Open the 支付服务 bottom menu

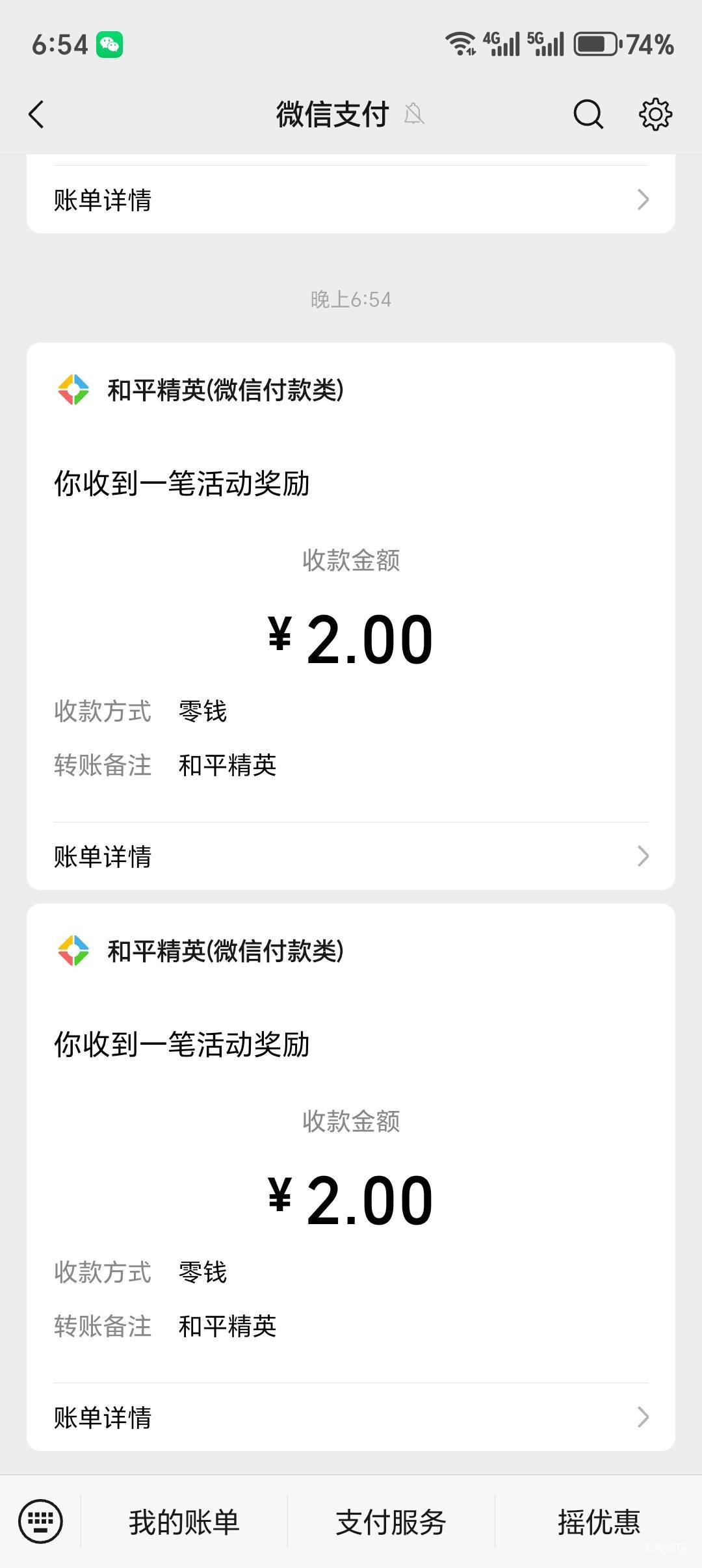click(391, 1522)
